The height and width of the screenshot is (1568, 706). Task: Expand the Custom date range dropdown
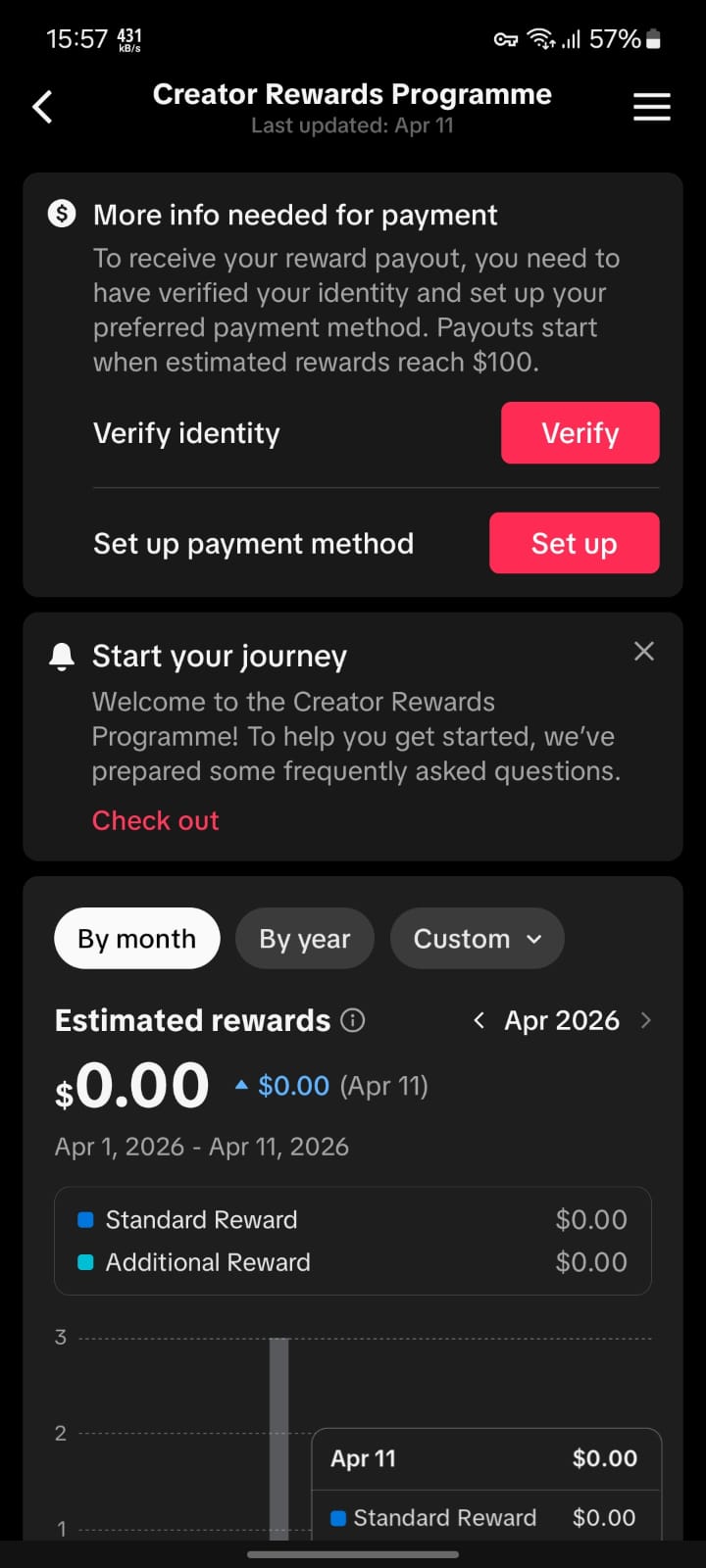pos(477,939)
